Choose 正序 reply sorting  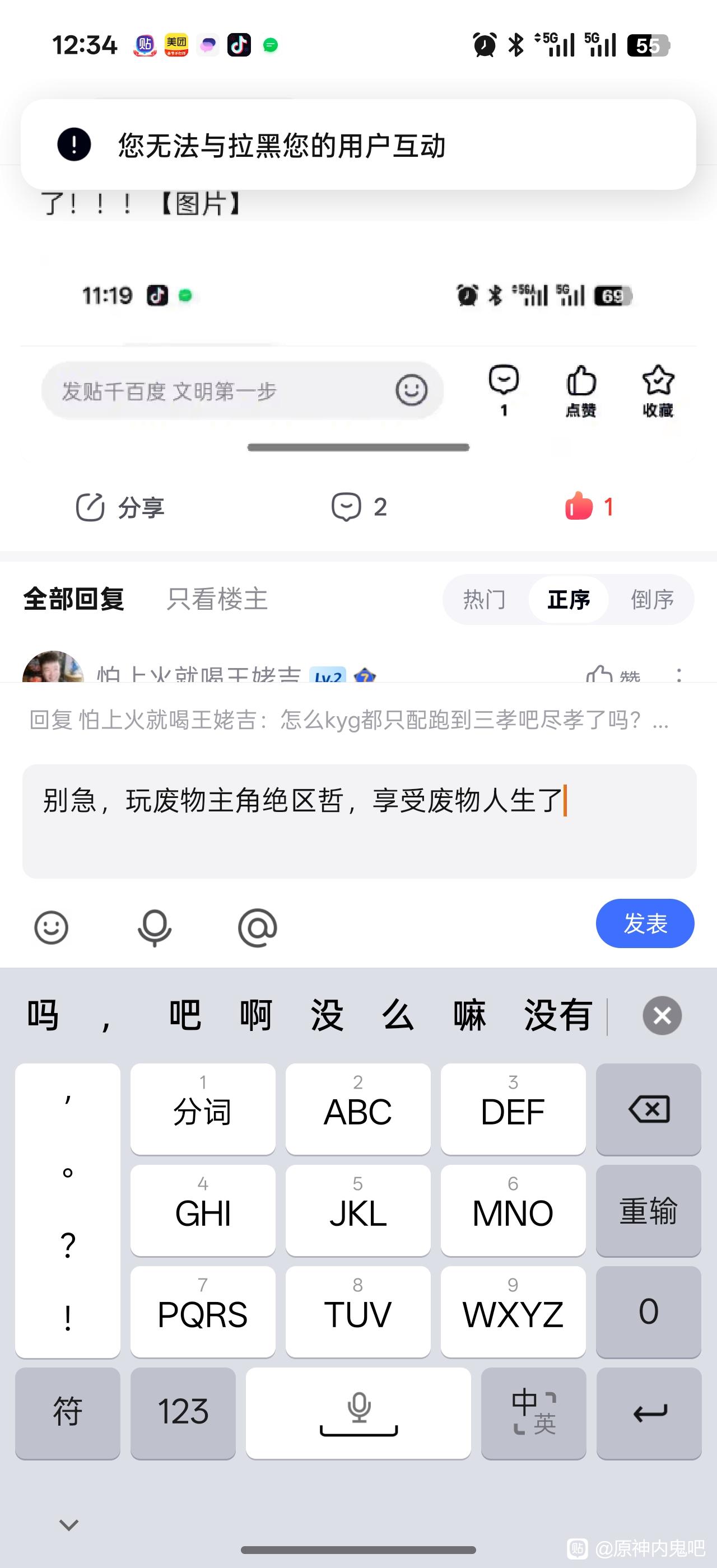pyautogui.click(x=569, y=600)
